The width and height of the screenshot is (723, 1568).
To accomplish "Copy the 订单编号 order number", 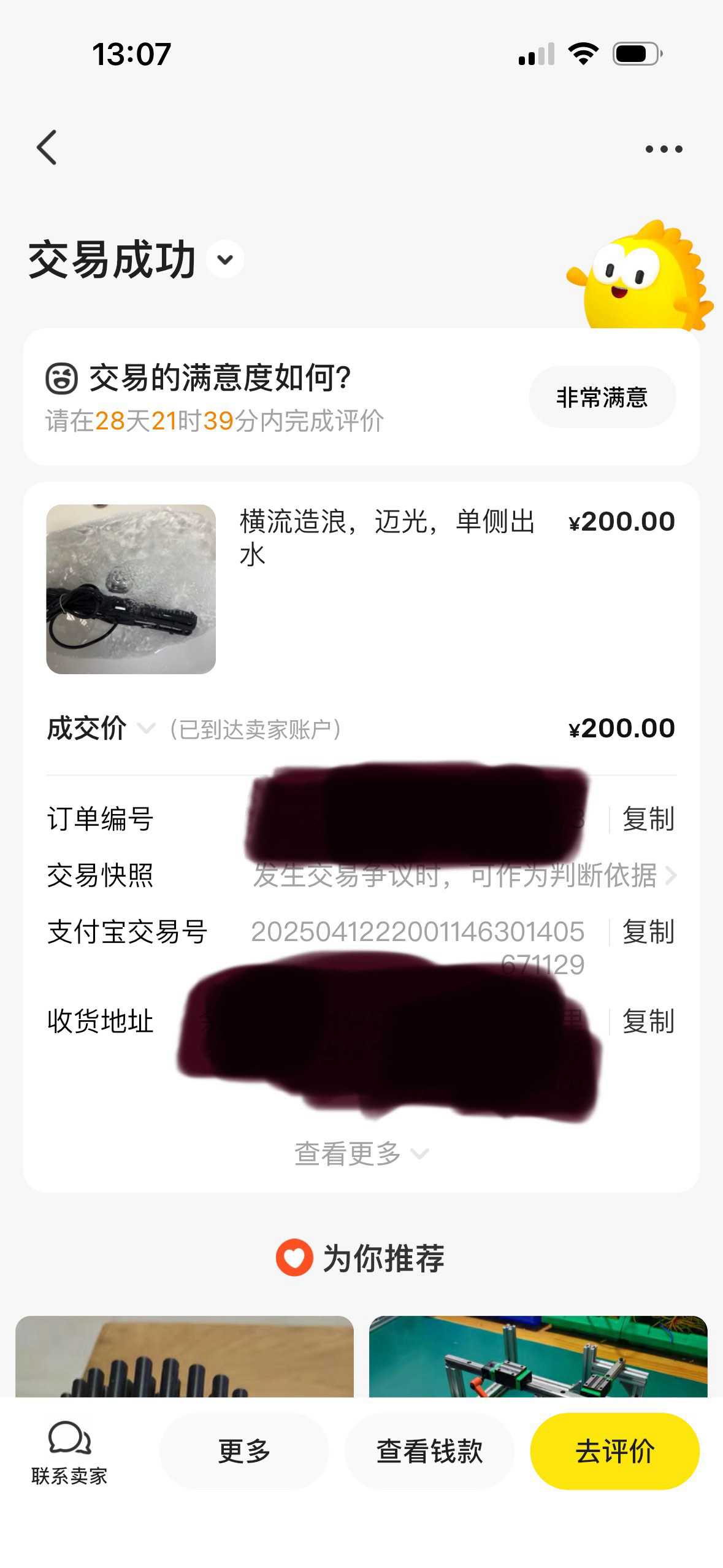I will pos(648,819).
